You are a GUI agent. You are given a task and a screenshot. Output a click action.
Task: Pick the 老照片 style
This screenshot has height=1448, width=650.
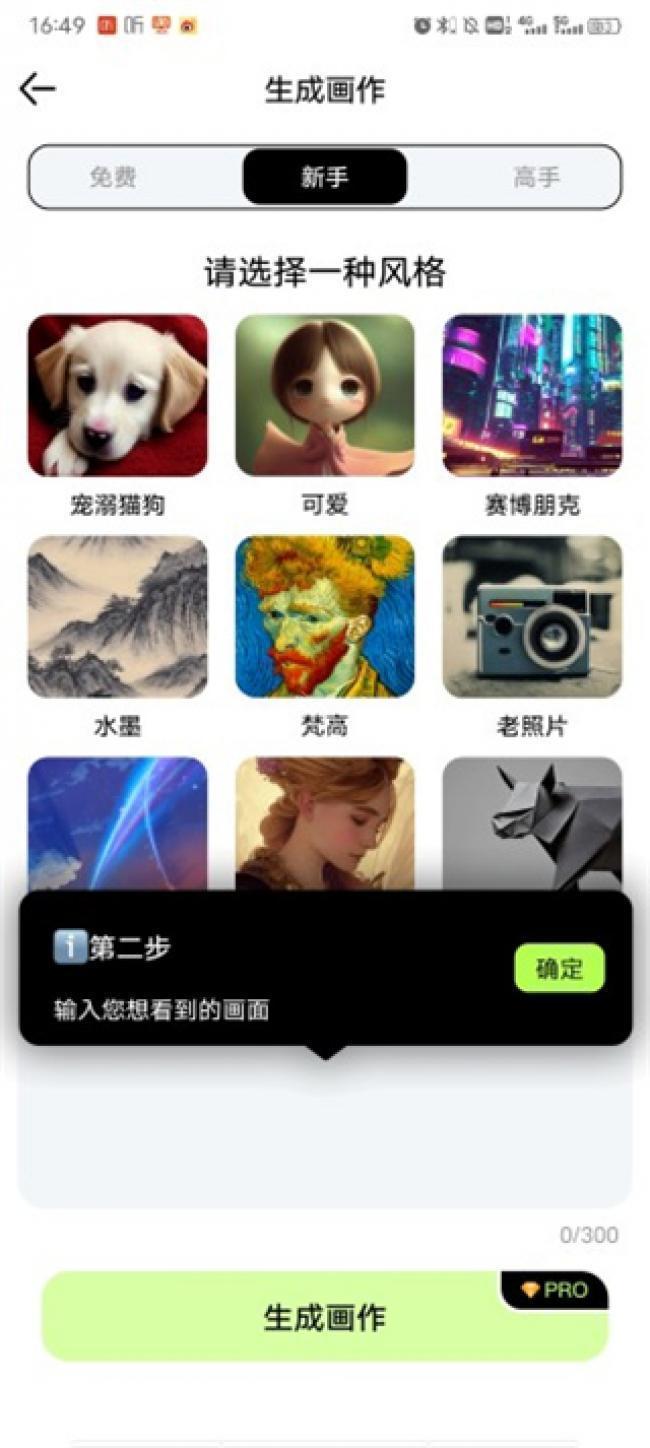coord(532,616)
